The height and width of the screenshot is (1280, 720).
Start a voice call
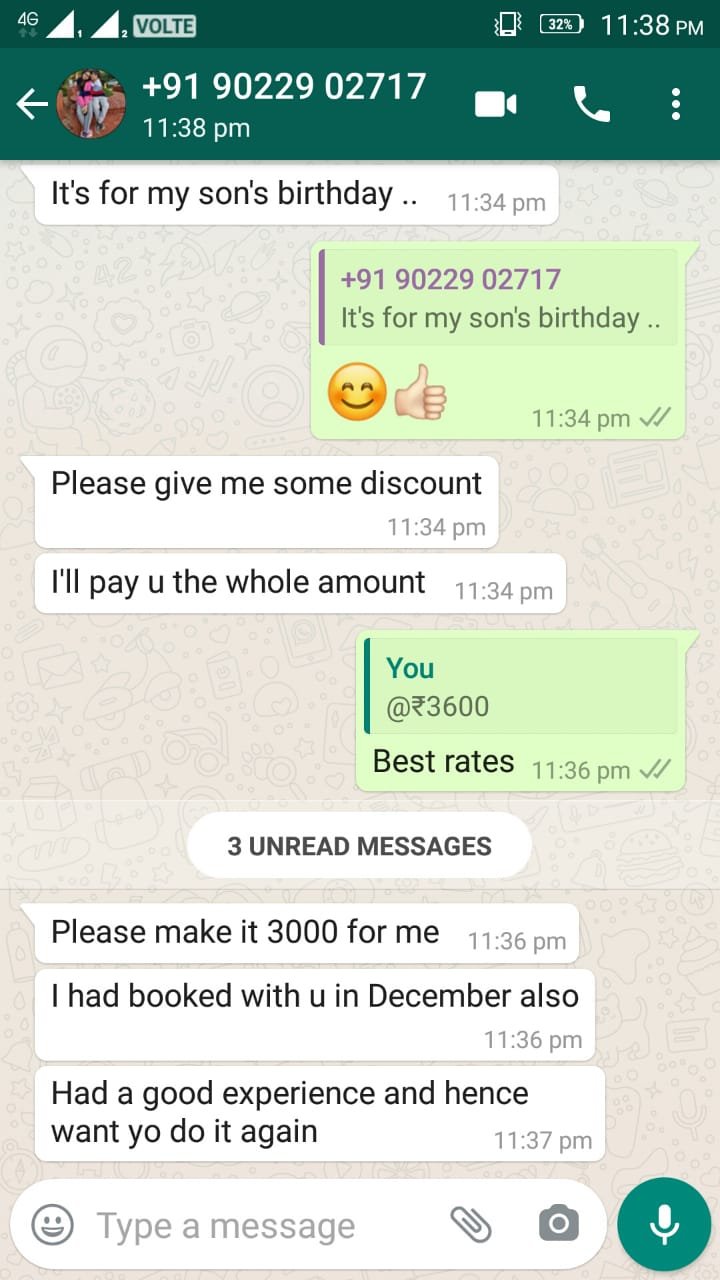[591, 104]
